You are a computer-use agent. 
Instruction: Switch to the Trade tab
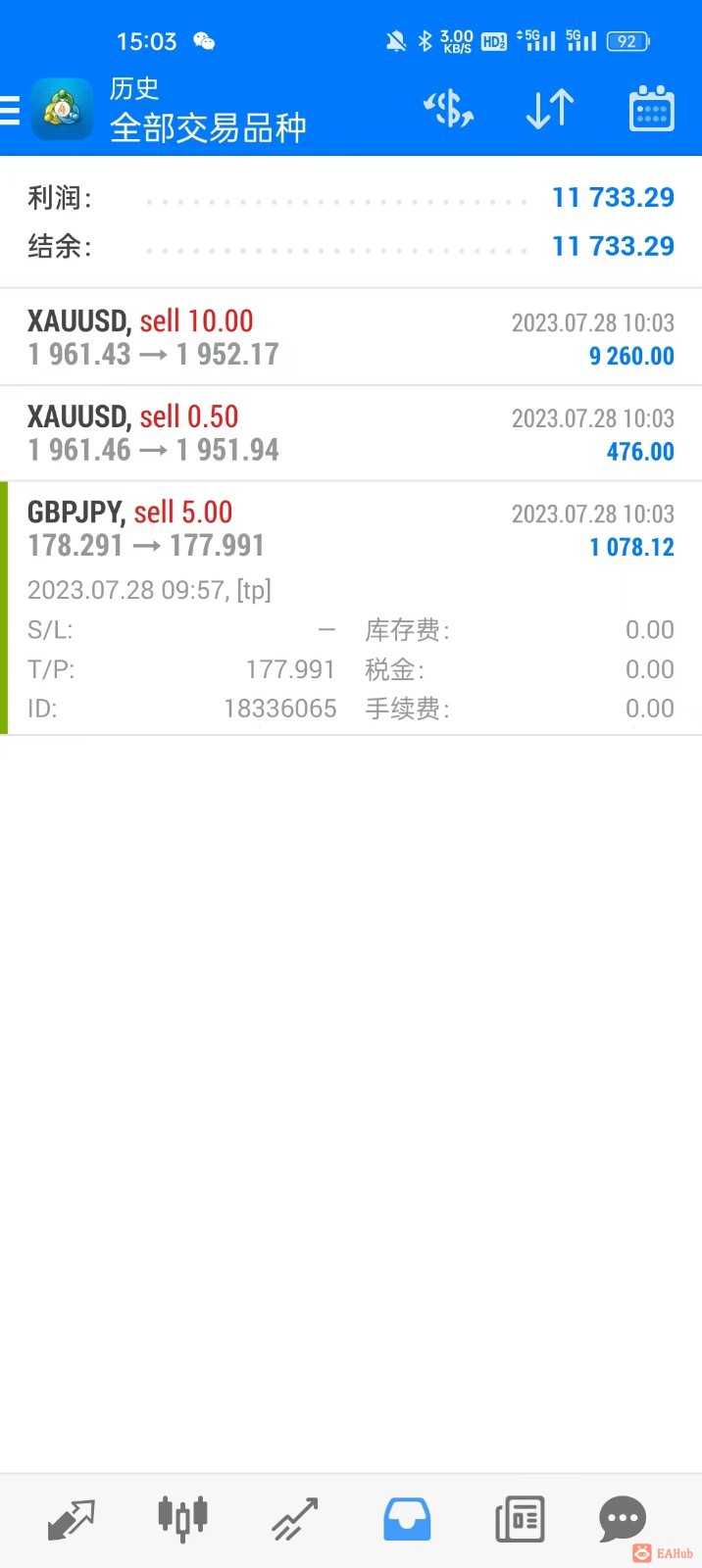pos(295,1520)
